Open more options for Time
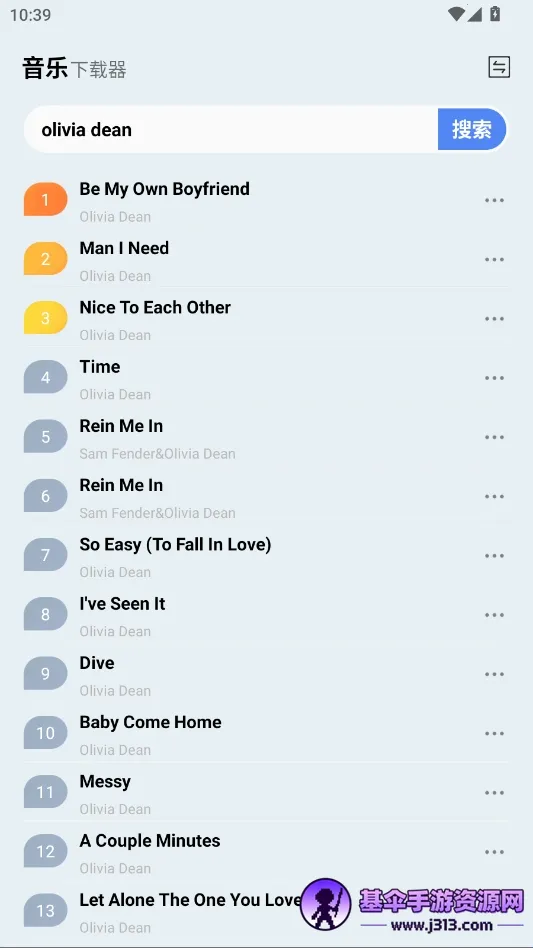The width and height of the screenshot is (533, 948). click(494, 378)
